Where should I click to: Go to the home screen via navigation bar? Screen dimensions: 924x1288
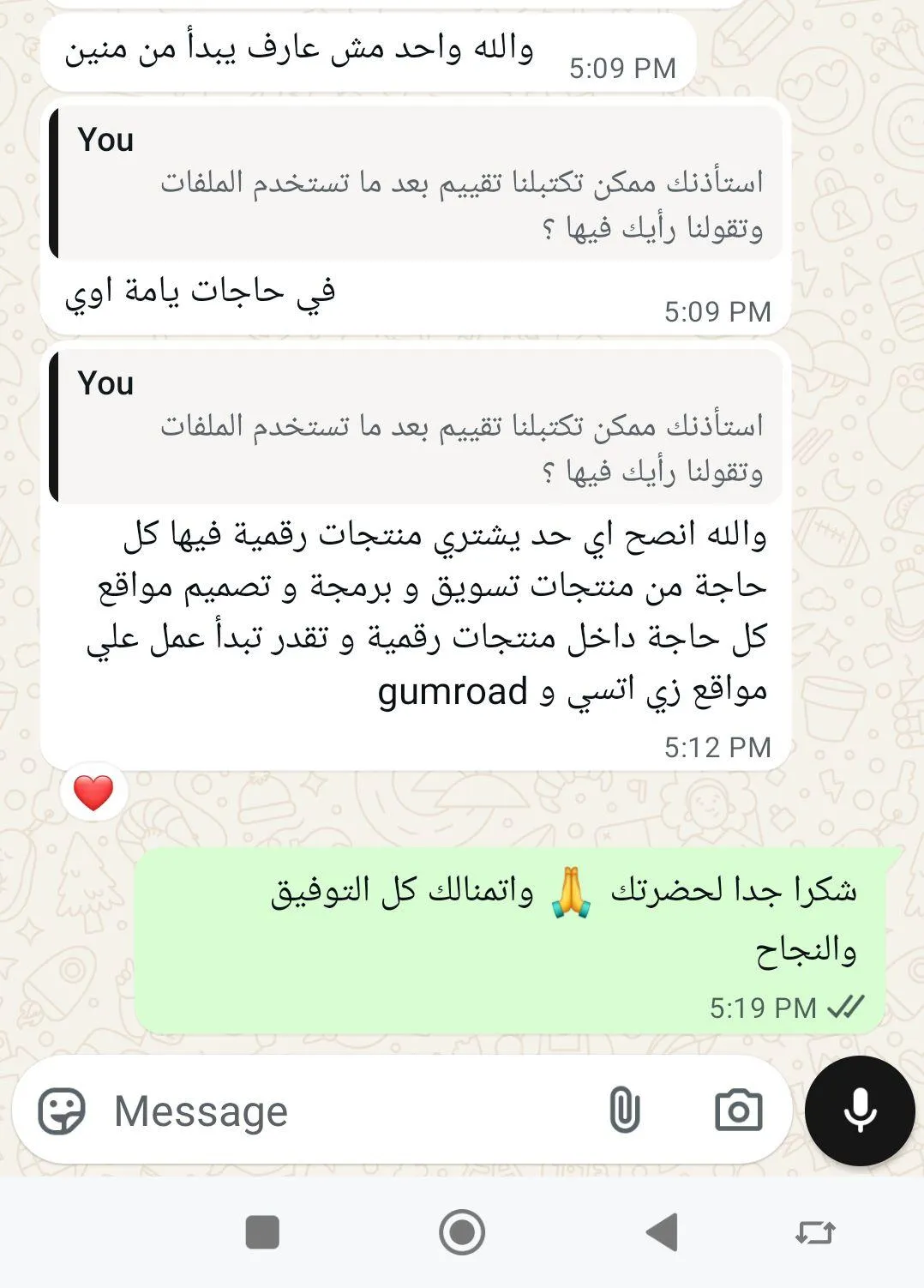click(x=462, y=1232)
